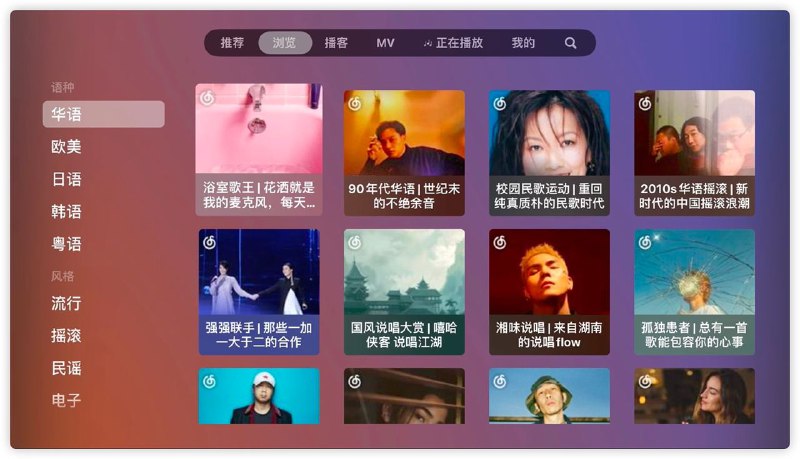Open the 我的 tab
The height and width of the screenshot is (459, 800).
coord(523,43)
